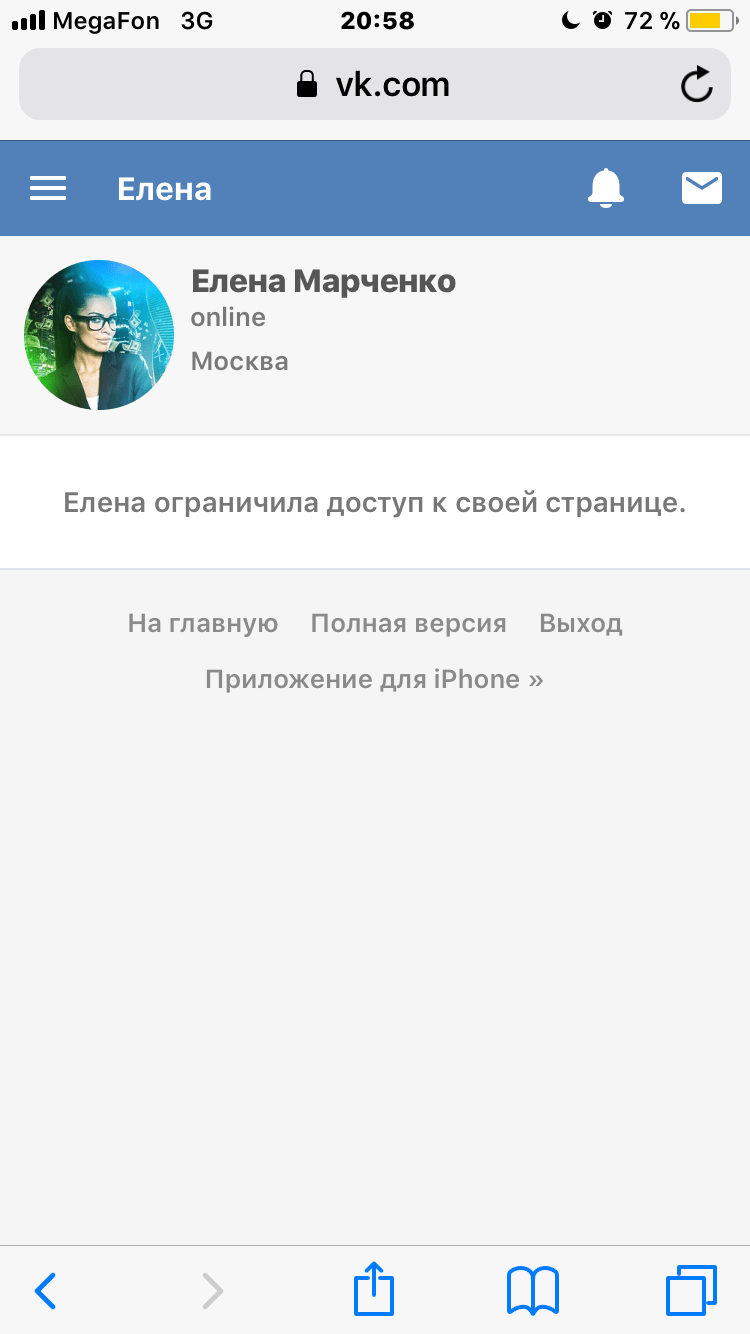Reload the page
Viewport: 750px width, 1334px height.
tap(696, 85)
